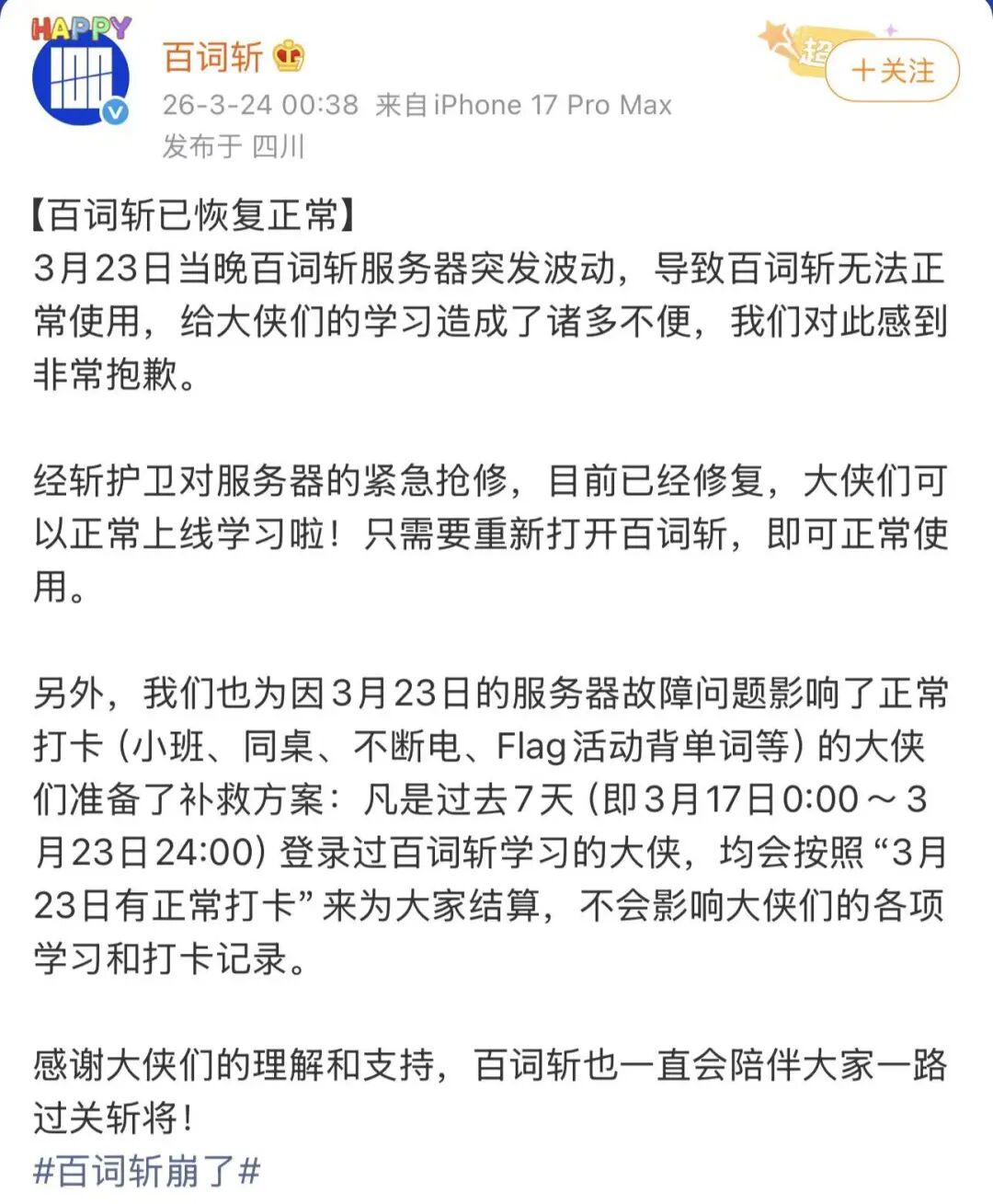Follow 百词斩 with the +关注 button

point(892,71)
